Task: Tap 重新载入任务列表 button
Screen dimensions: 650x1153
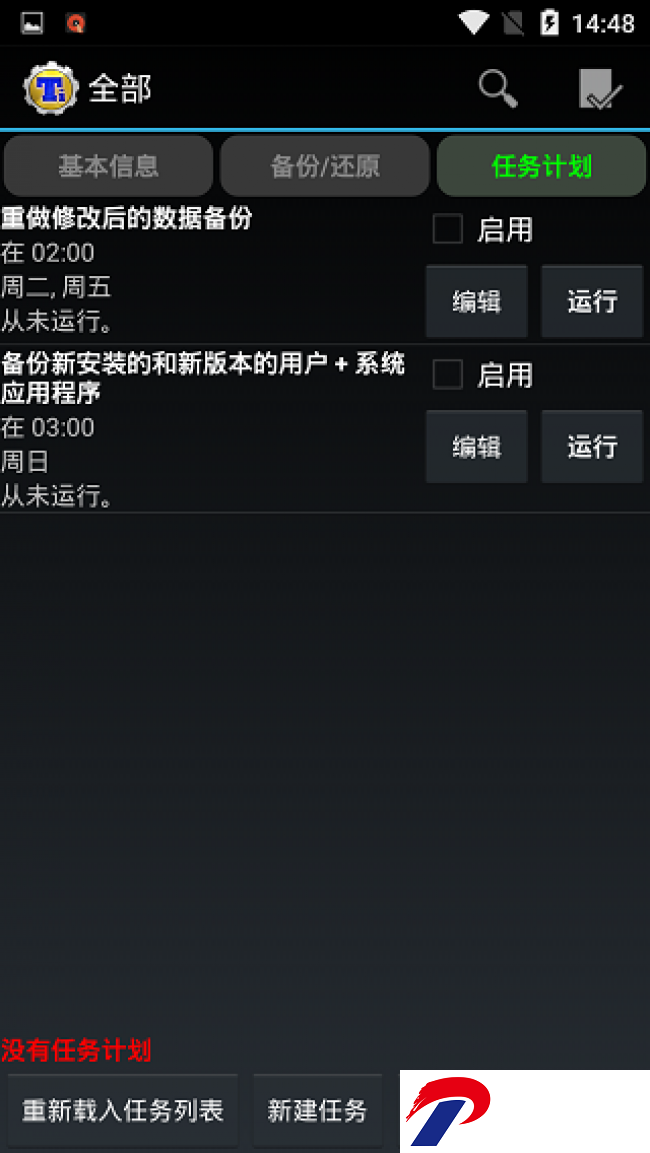Action: tap(123, 1110)
